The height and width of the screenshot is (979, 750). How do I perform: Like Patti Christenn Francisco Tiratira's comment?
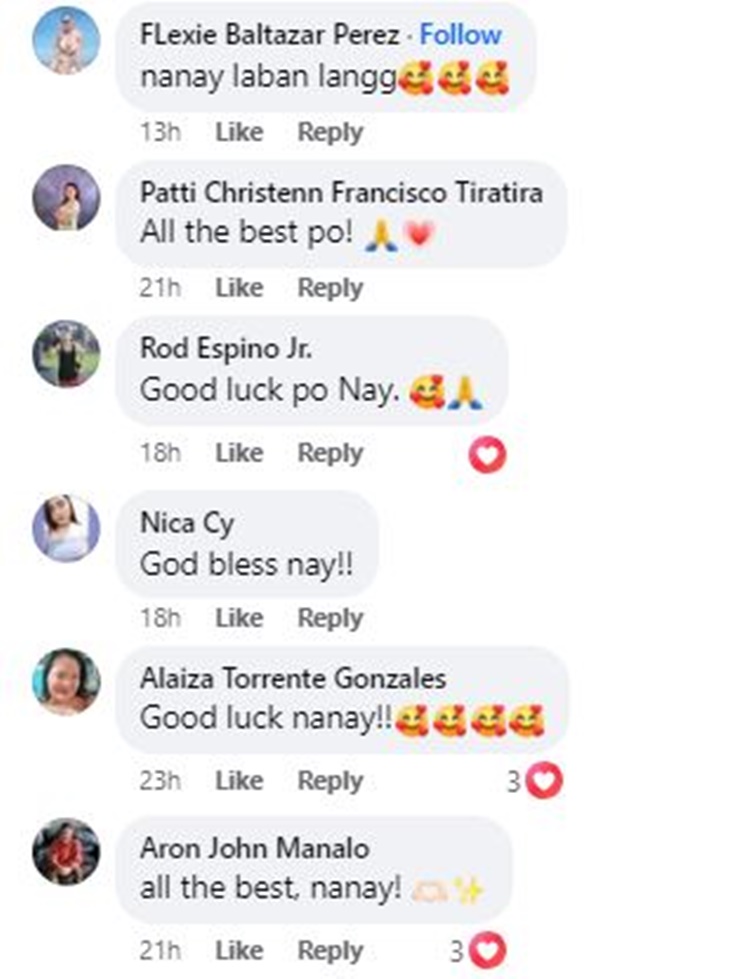[x=239, y=288]
